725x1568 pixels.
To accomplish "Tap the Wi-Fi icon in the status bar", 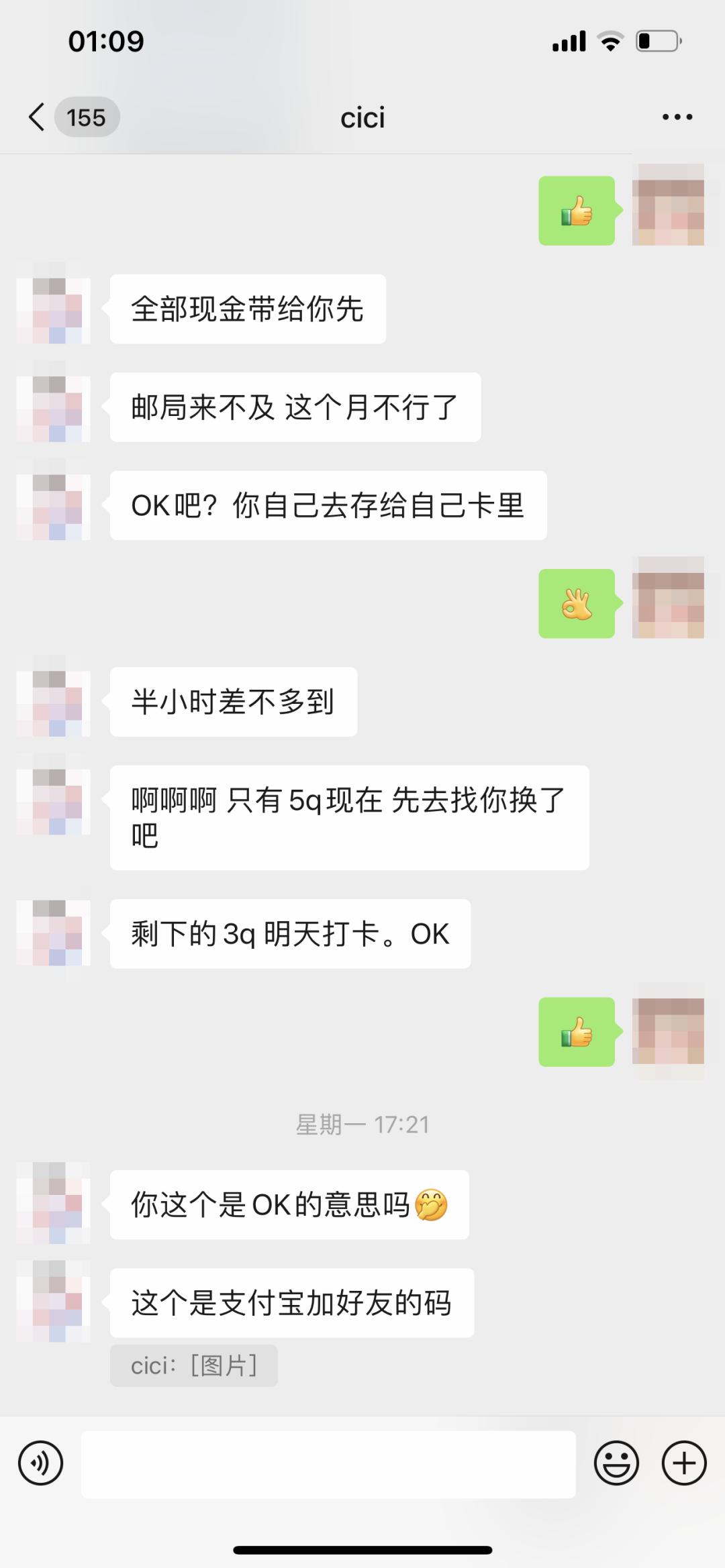I will (x=608, y=40).
